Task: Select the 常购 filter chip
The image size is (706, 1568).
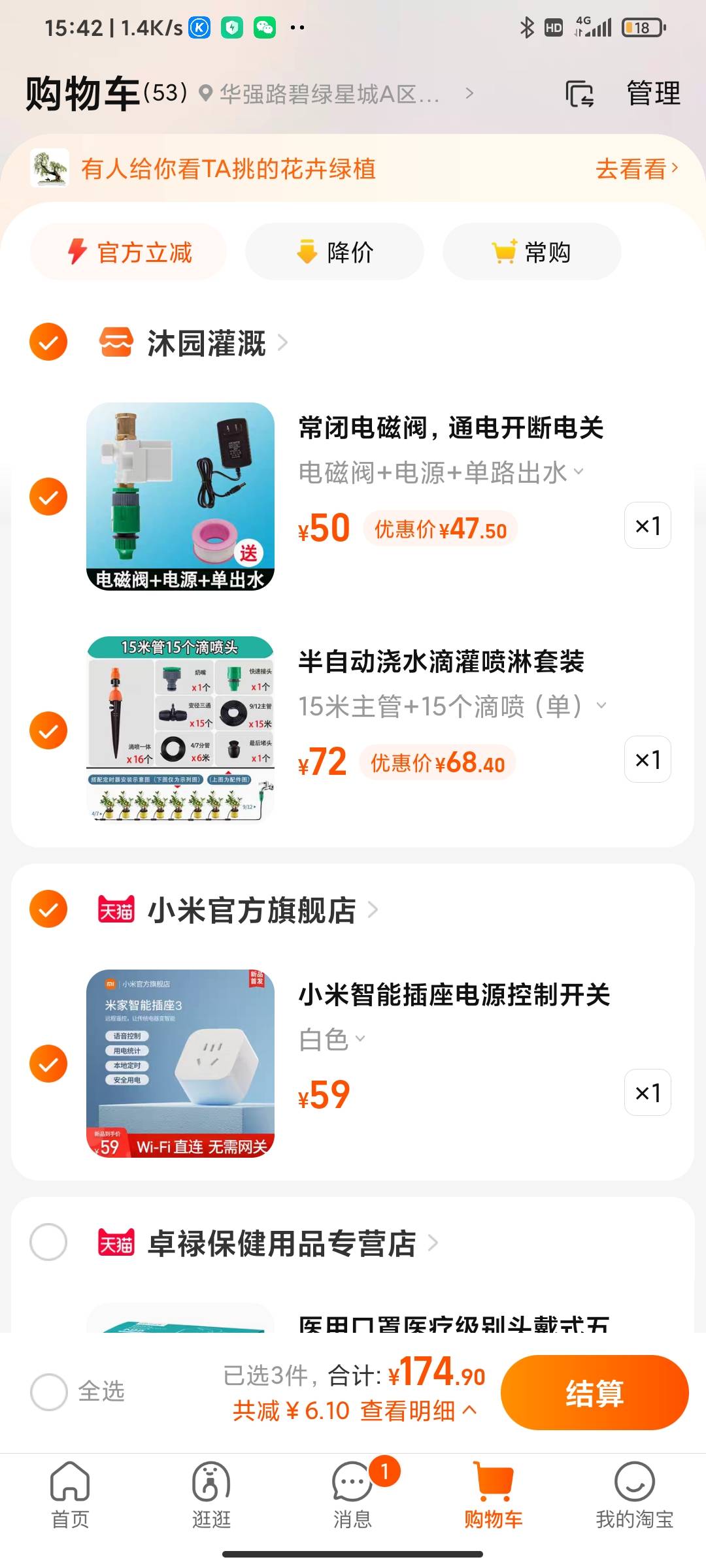Action: tap(531, 252)
